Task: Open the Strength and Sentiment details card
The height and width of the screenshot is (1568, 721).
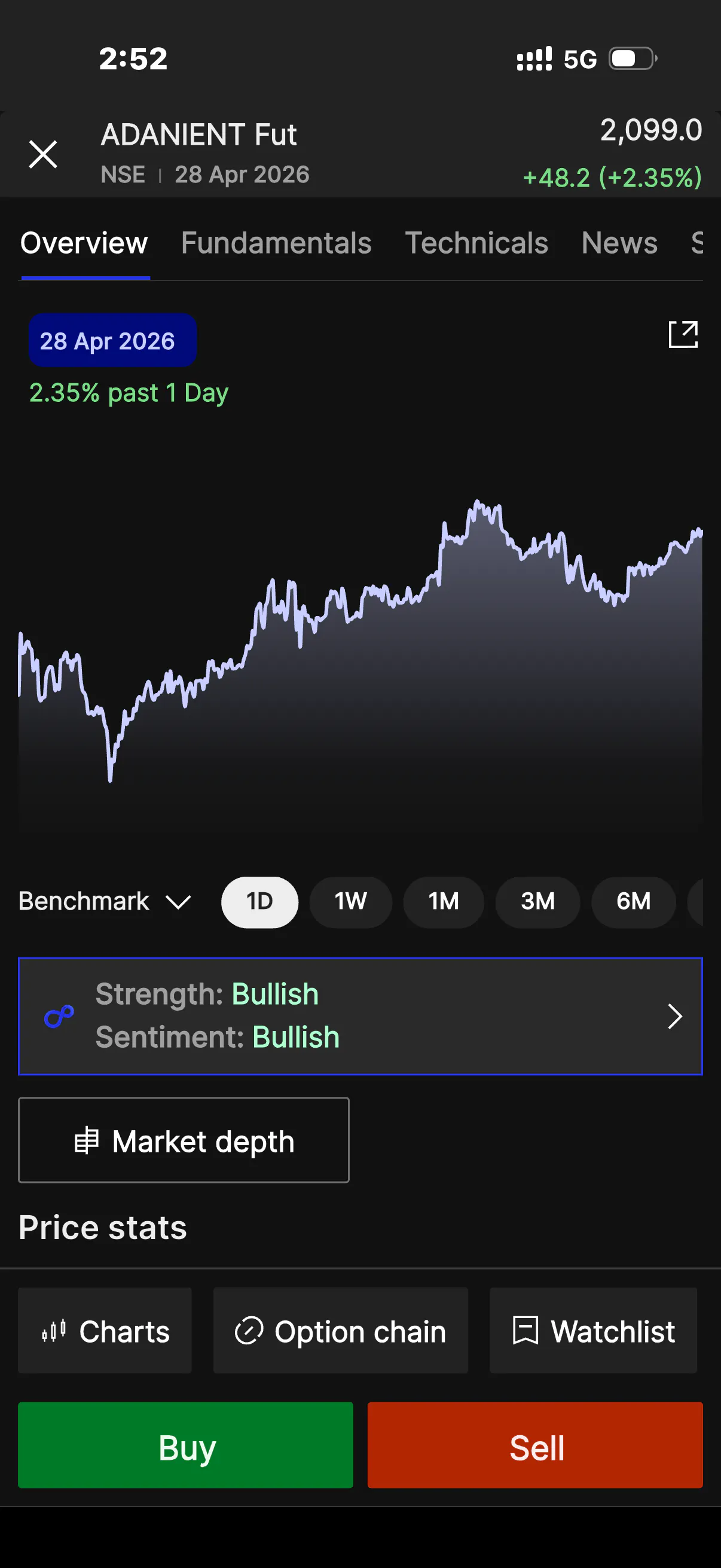Action: (x=360, y=1016)
